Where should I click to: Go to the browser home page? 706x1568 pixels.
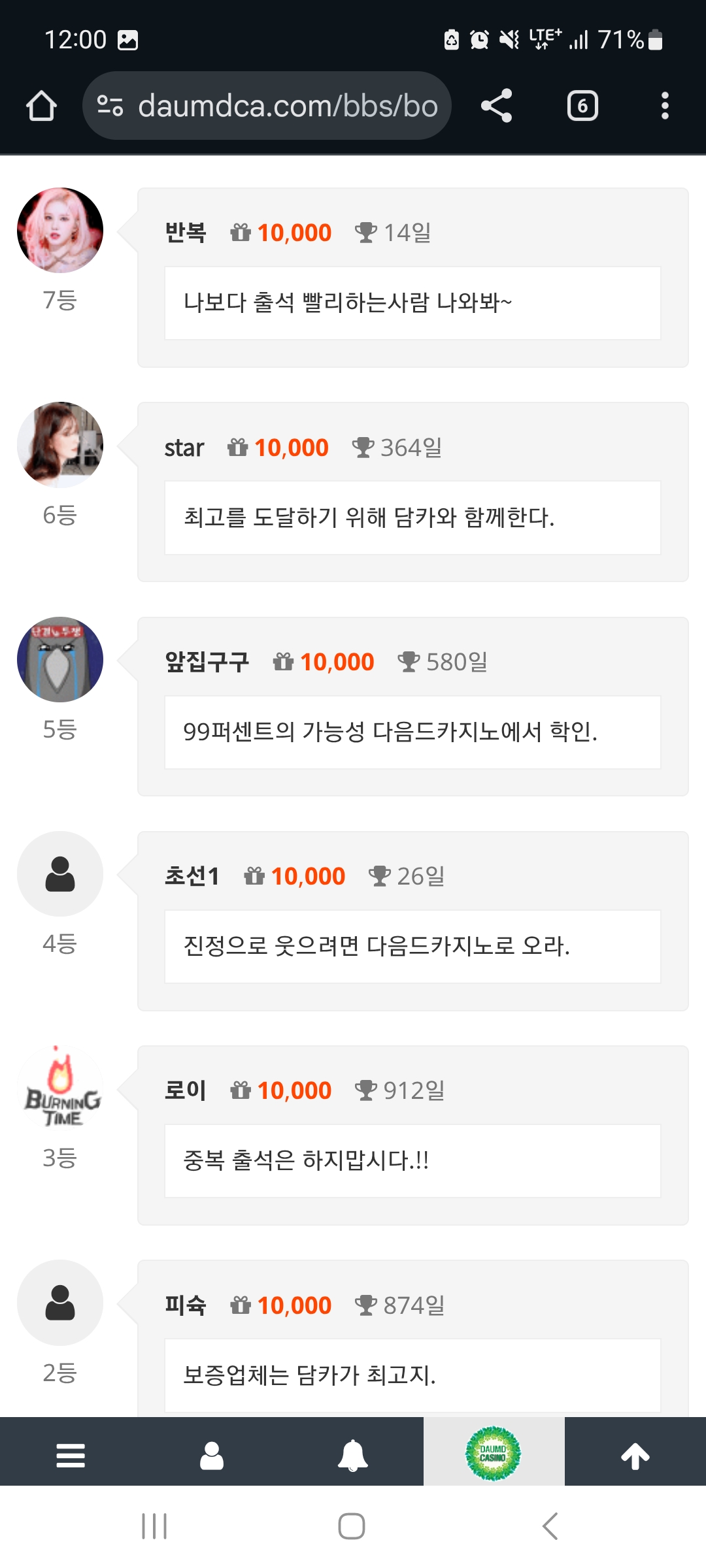41,106
